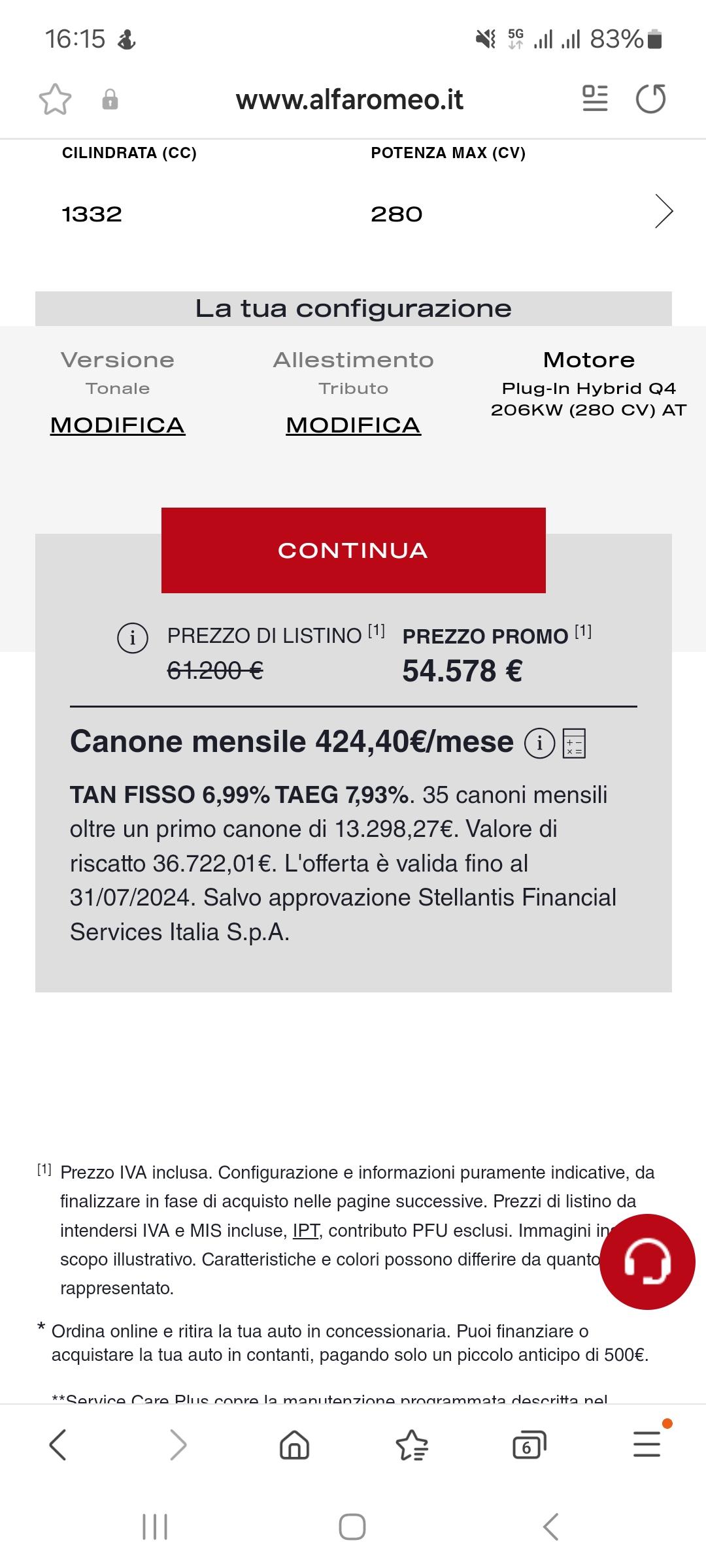This screenshot has width=706, height=1568.
Task: Open reader mode from the address bar
Action: point(595,99)
